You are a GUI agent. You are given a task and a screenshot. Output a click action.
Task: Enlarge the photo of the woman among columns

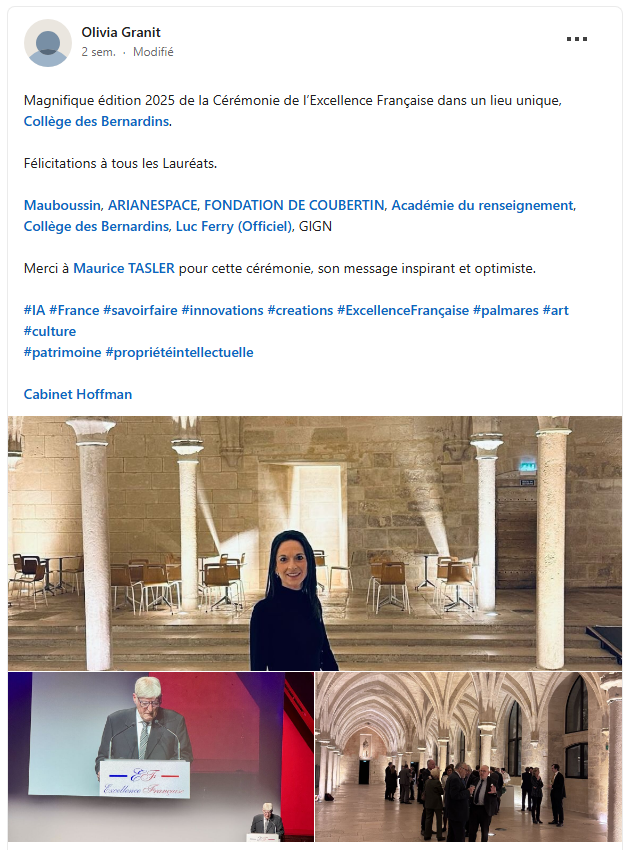point(315,542)
